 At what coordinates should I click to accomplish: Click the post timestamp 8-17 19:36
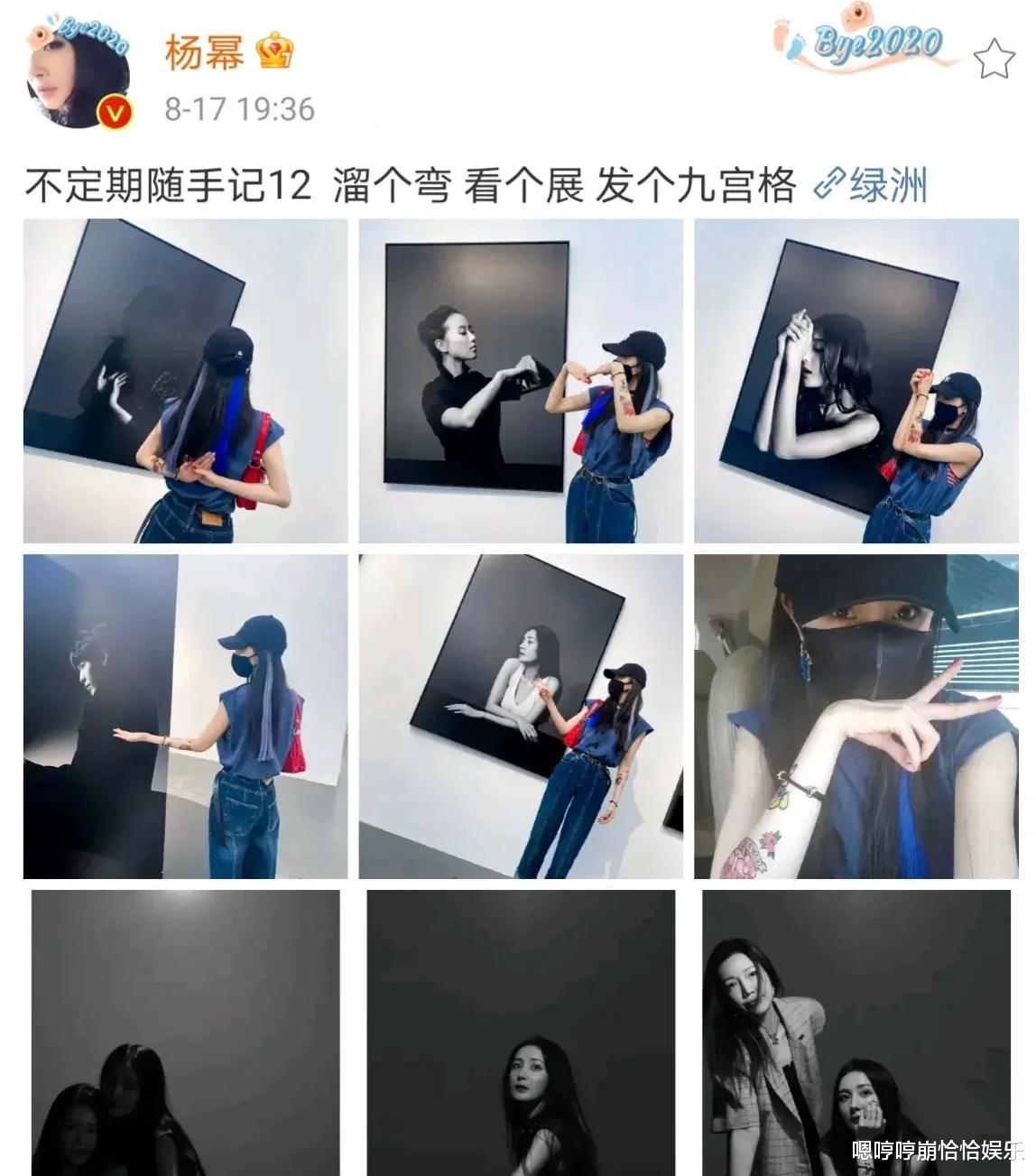click(236, 104)
